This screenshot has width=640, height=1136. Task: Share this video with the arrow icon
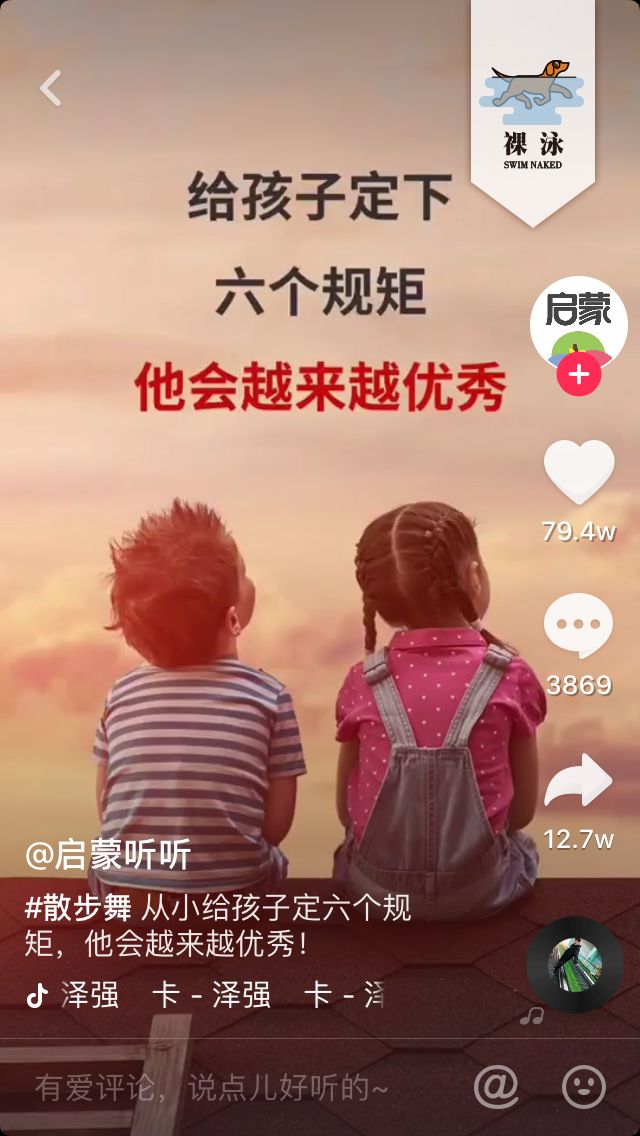point(578,781)
